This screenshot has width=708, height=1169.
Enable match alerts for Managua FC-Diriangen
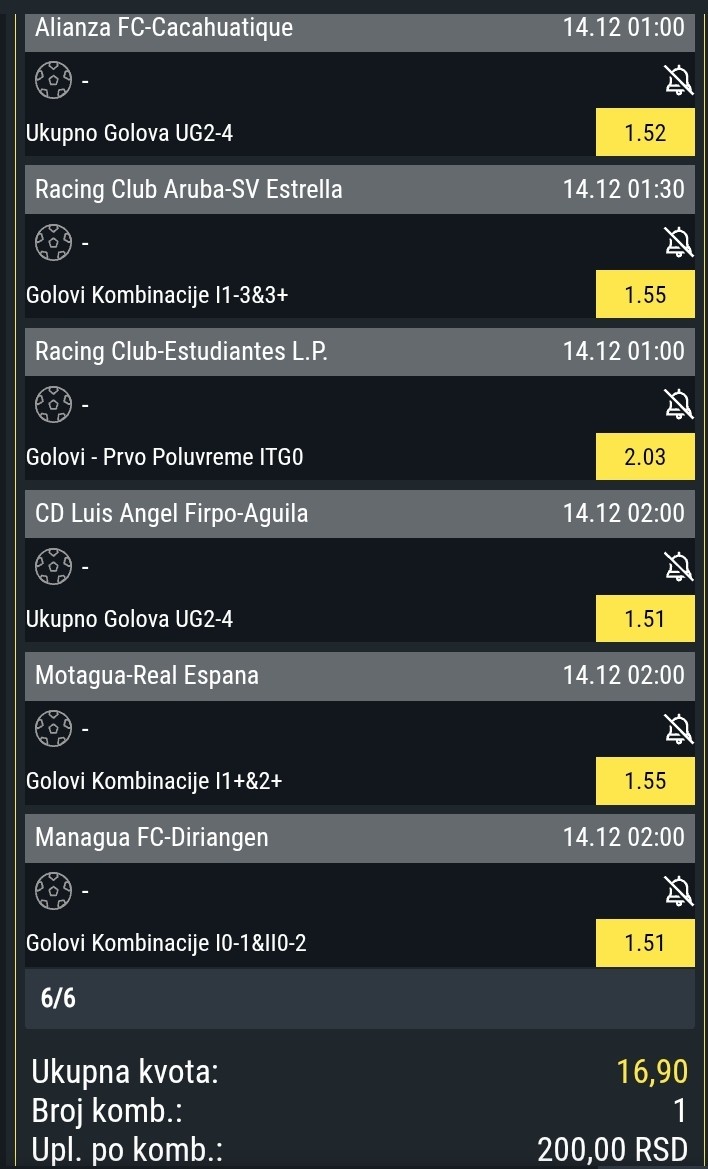(x=679, y=891)
